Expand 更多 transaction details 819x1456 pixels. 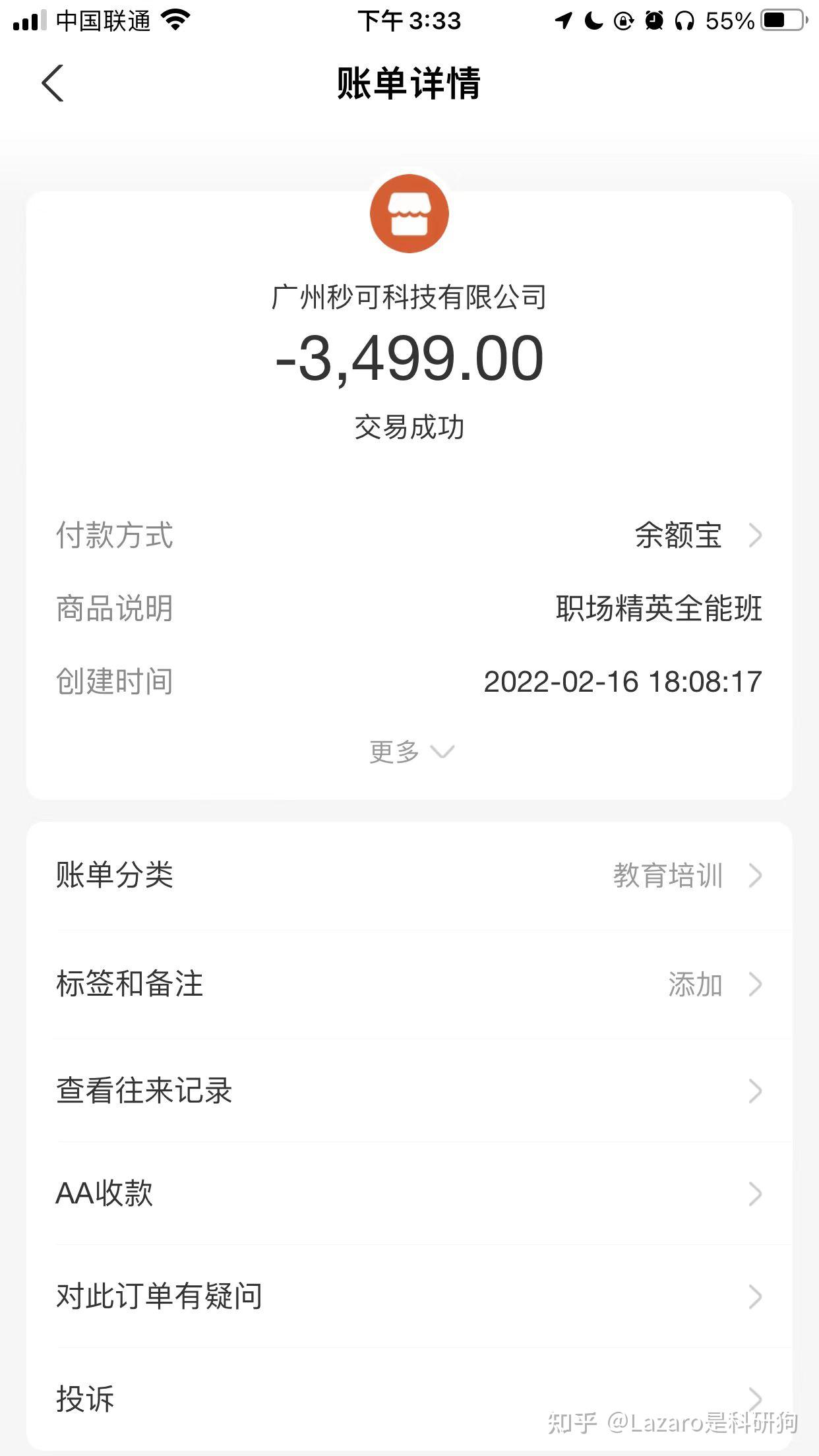[410, 751]
